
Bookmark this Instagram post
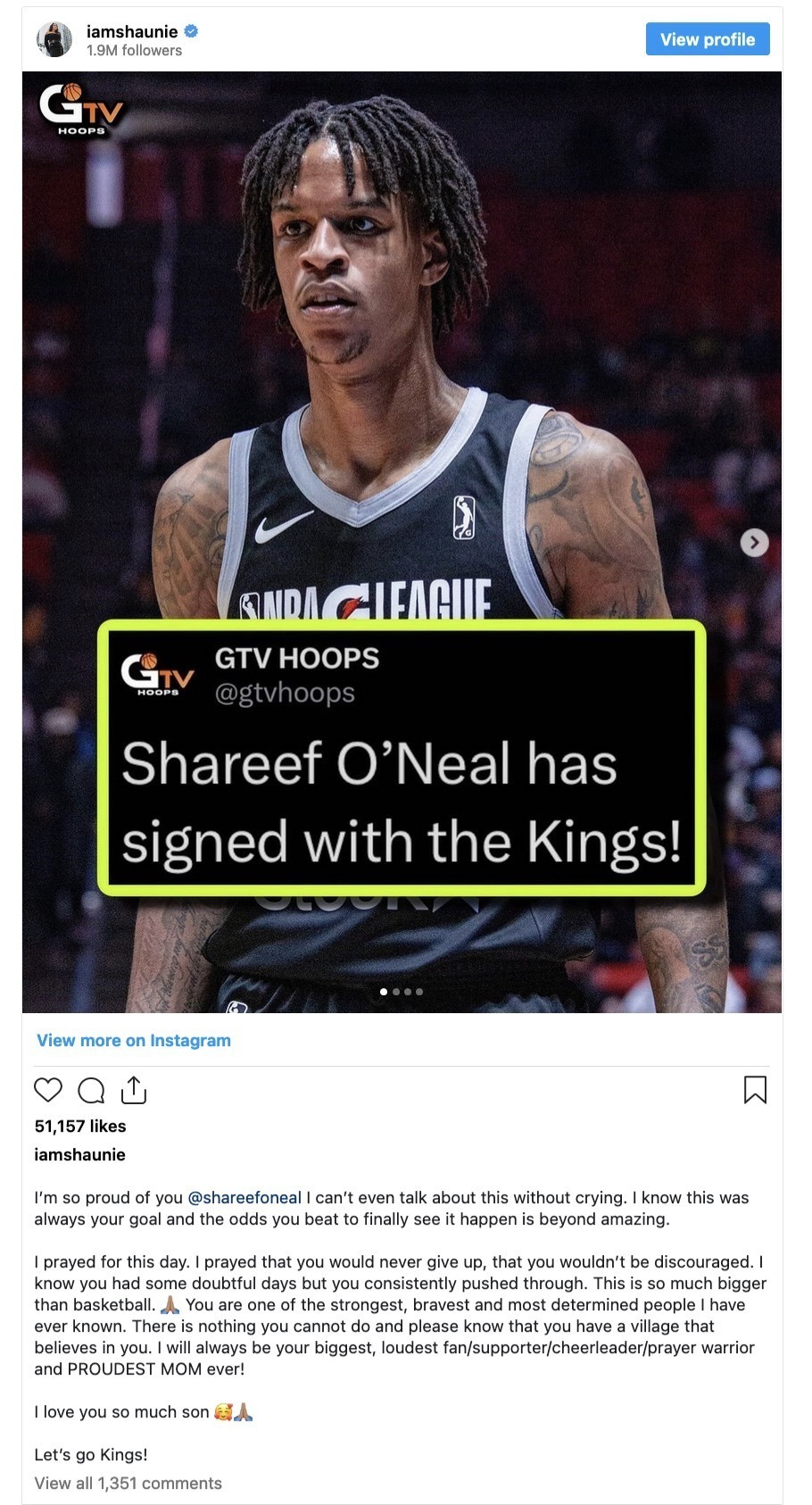(755, 1090)
